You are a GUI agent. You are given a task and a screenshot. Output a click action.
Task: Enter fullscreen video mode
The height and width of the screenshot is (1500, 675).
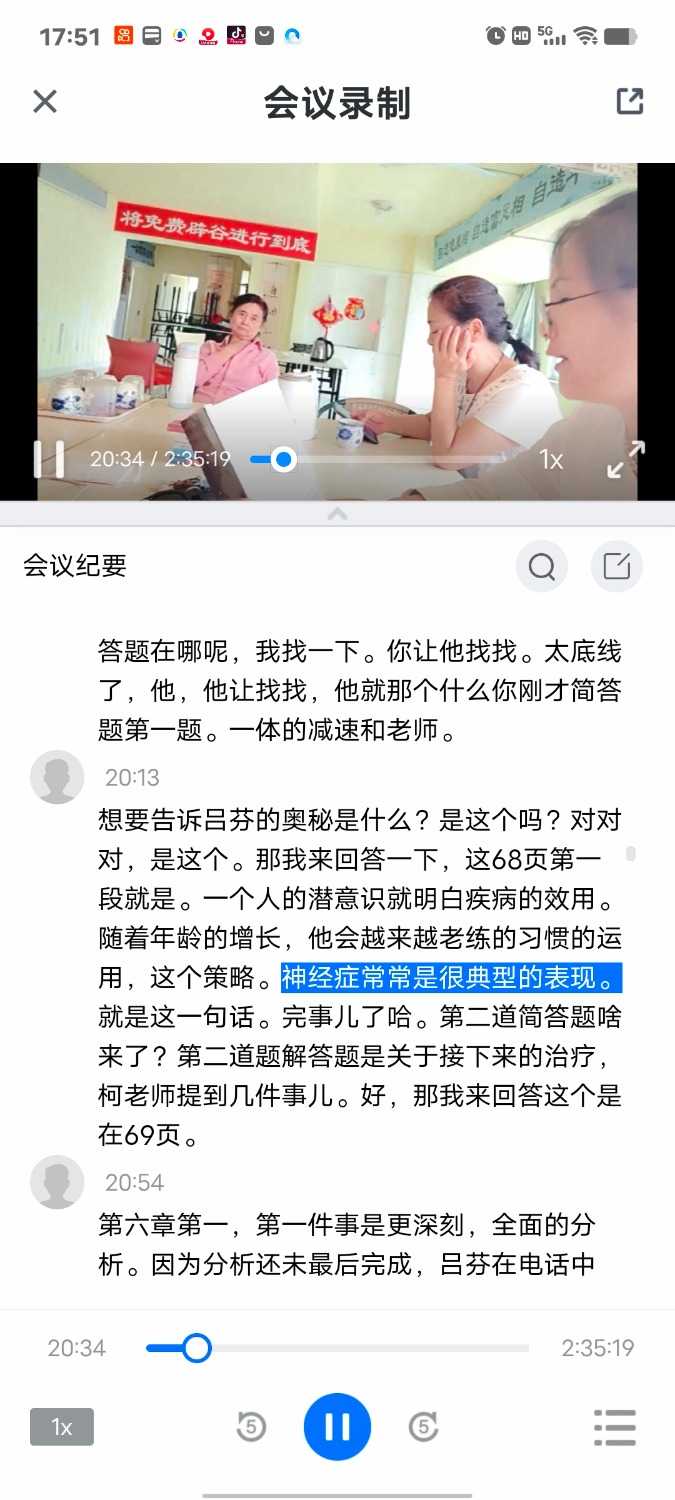click(x=626, y=459)
